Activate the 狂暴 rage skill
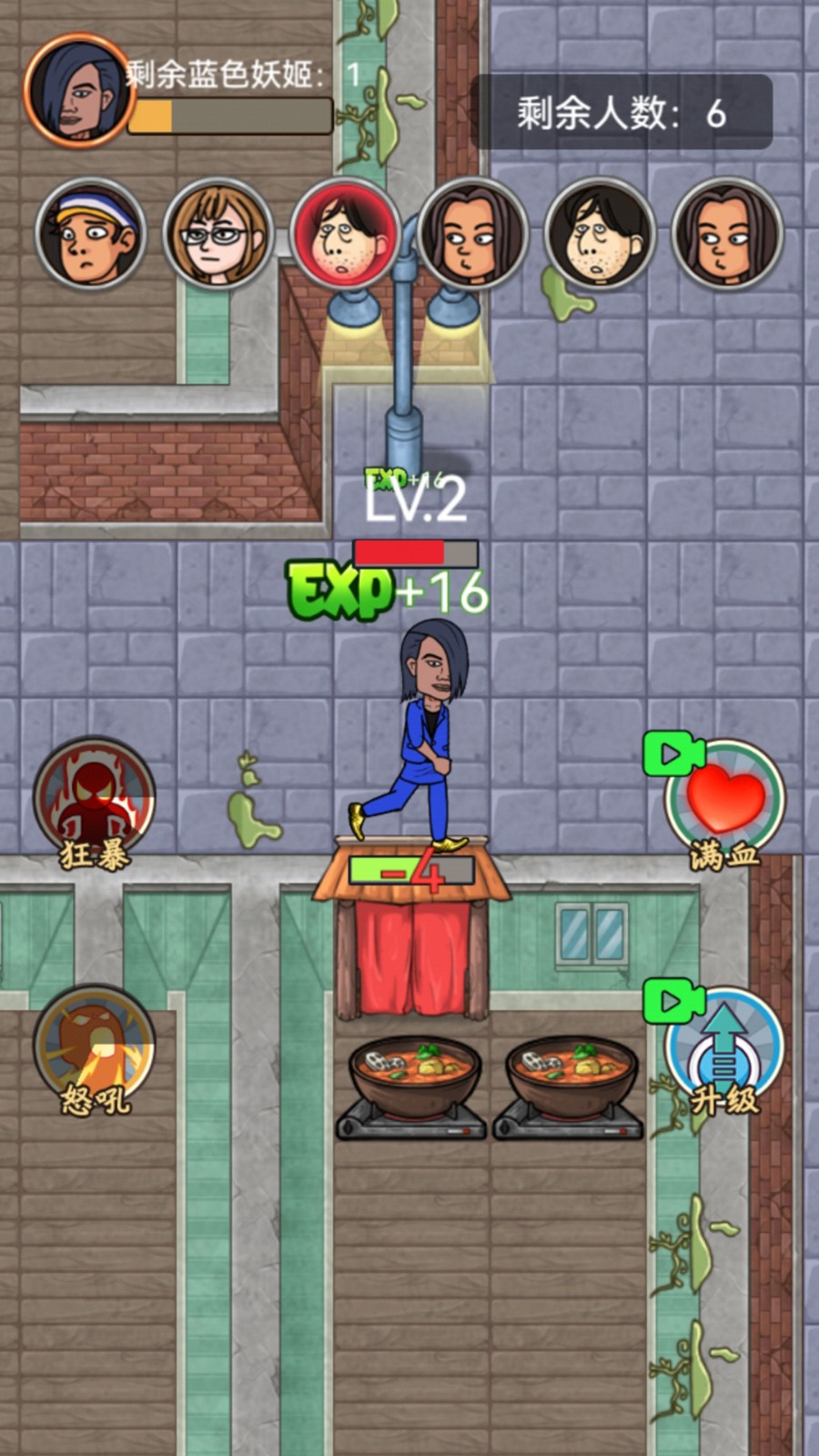819x1456 pixels. (x=95, y=803)
